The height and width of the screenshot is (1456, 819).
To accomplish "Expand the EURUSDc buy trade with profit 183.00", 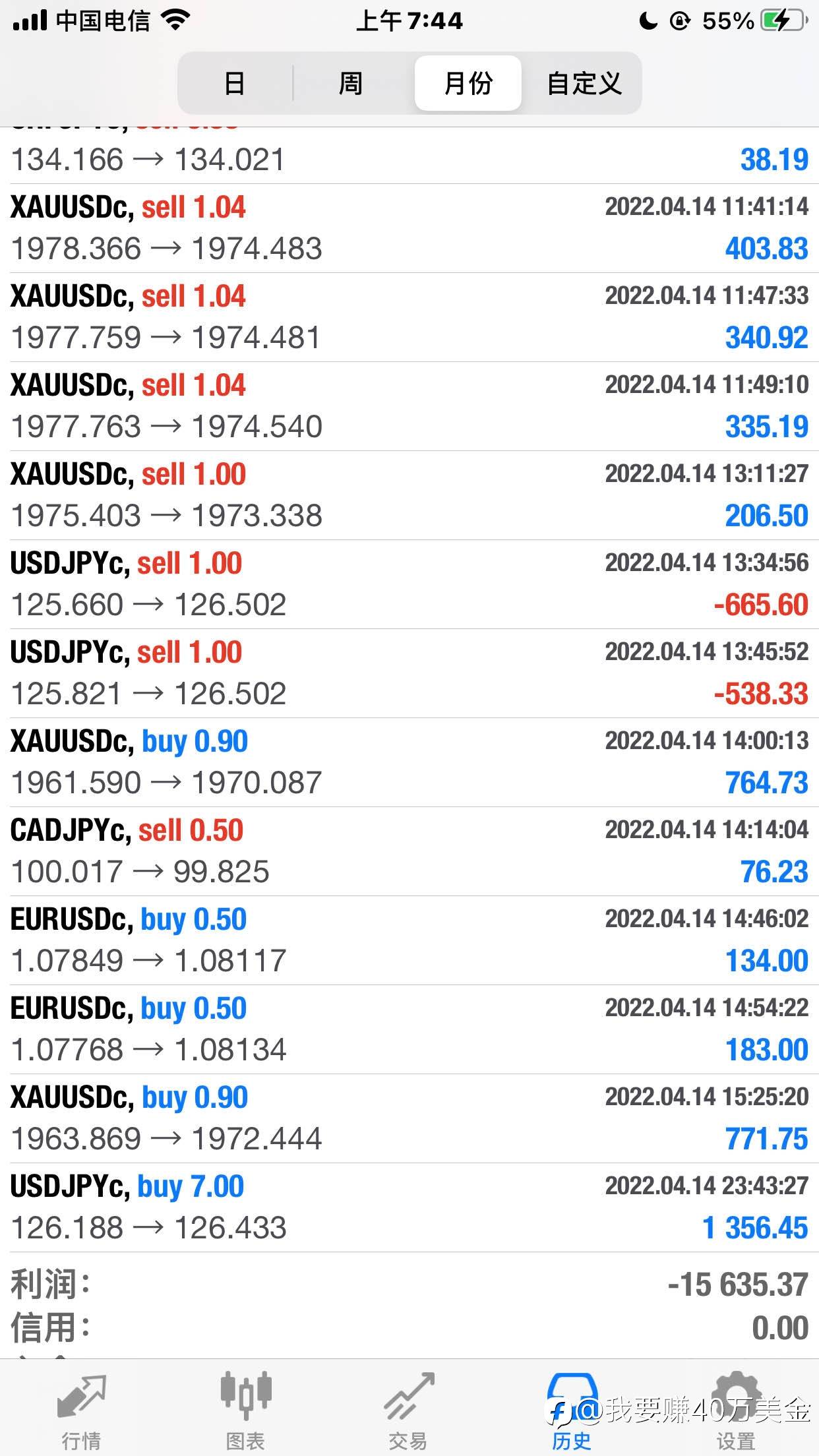I will tap(409, 1029).
